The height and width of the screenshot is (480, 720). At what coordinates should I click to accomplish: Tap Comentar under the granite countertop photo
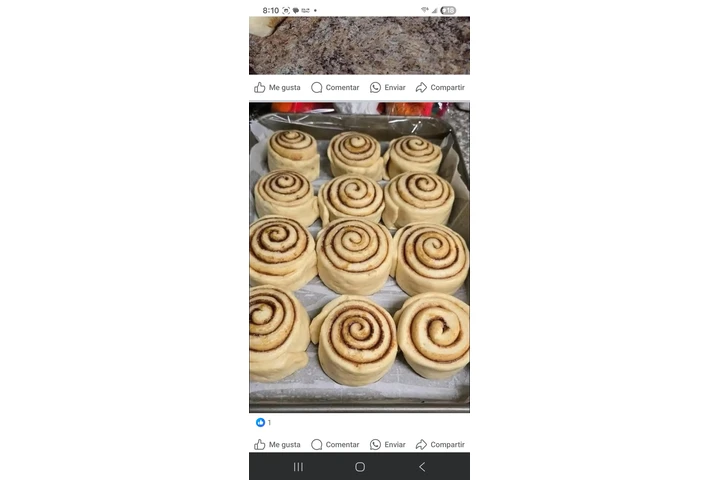335,87
